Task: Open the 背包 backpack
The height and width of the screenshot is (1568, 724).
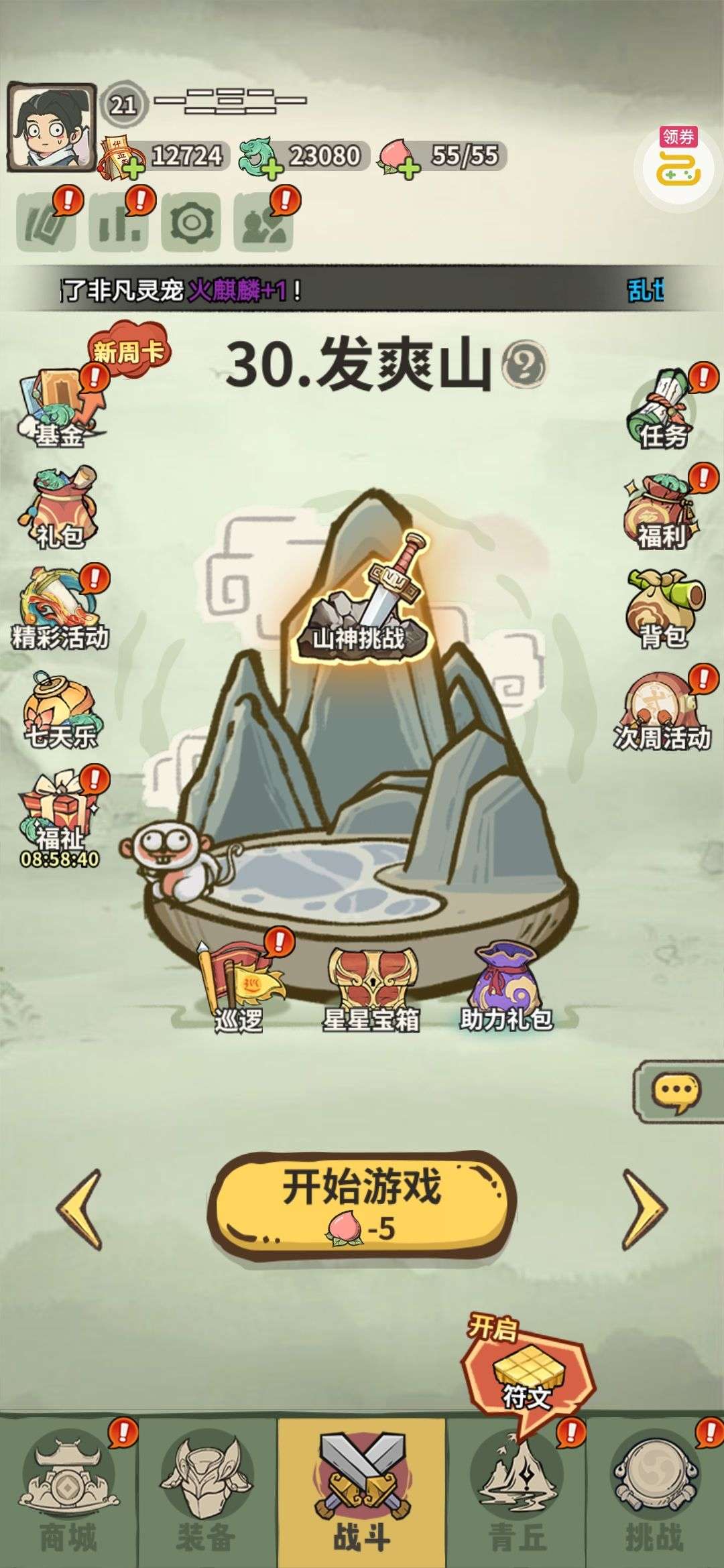Action: point(664,608)
